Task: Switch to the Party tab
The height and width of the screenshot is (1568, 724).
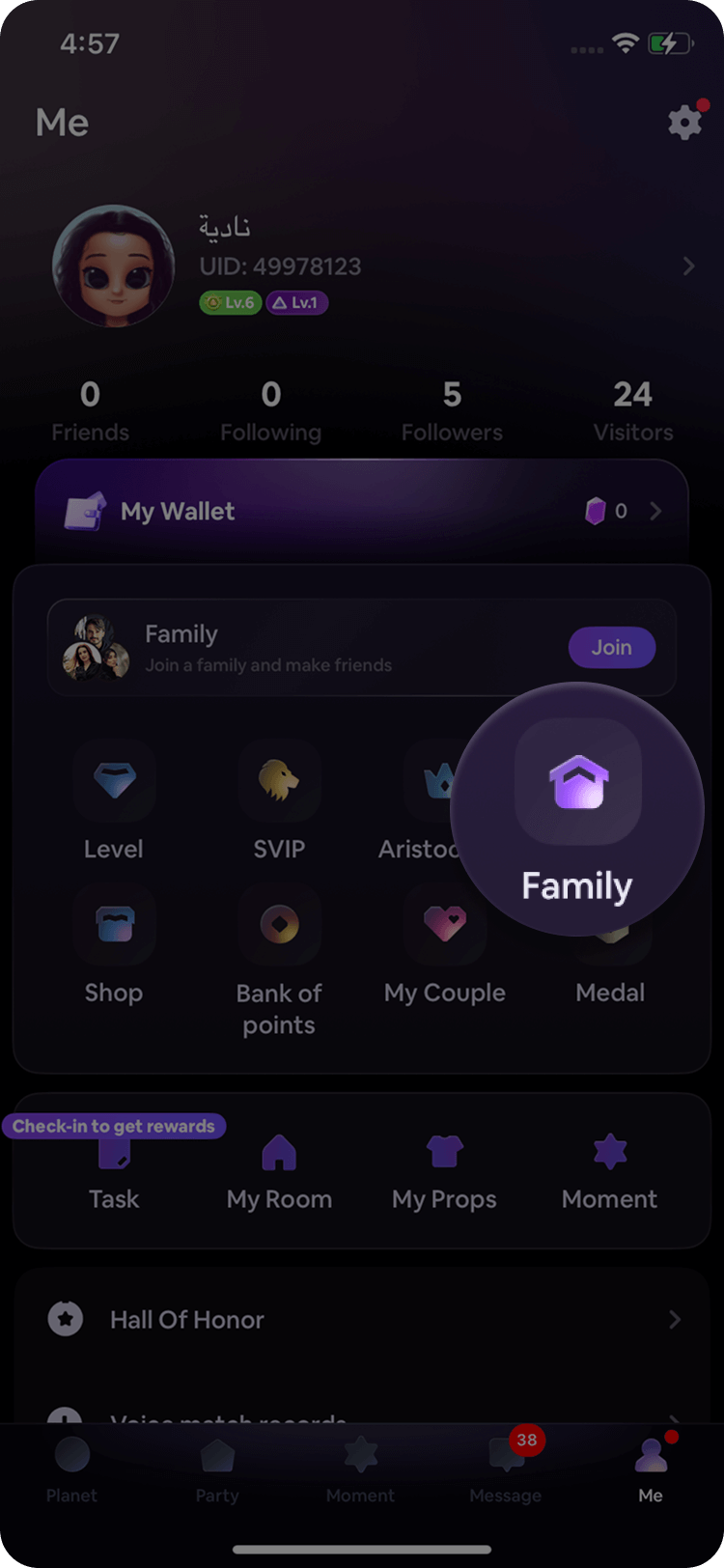Action: (217, 1470)
